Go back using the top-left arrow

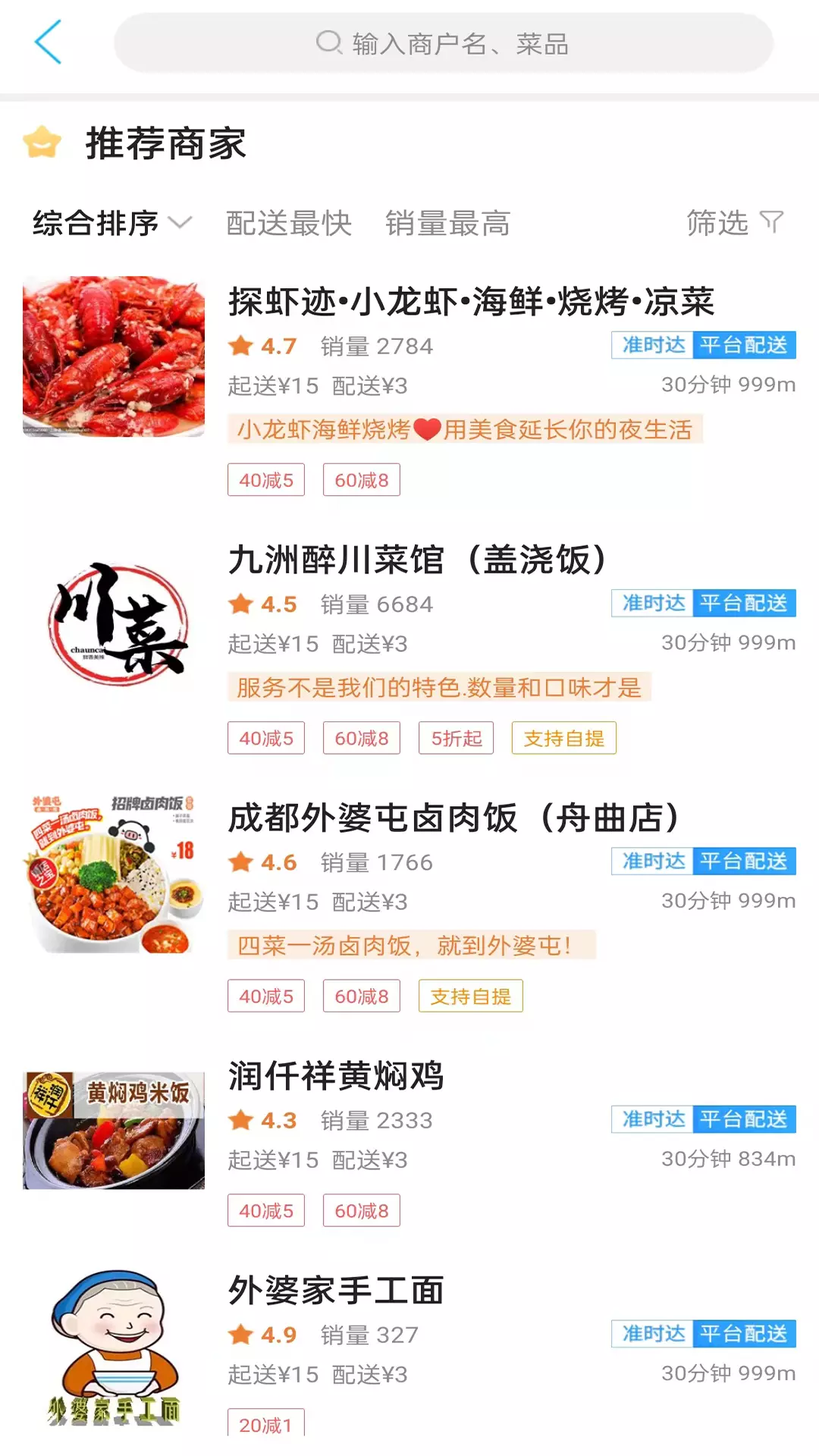[x=48, y=42]
